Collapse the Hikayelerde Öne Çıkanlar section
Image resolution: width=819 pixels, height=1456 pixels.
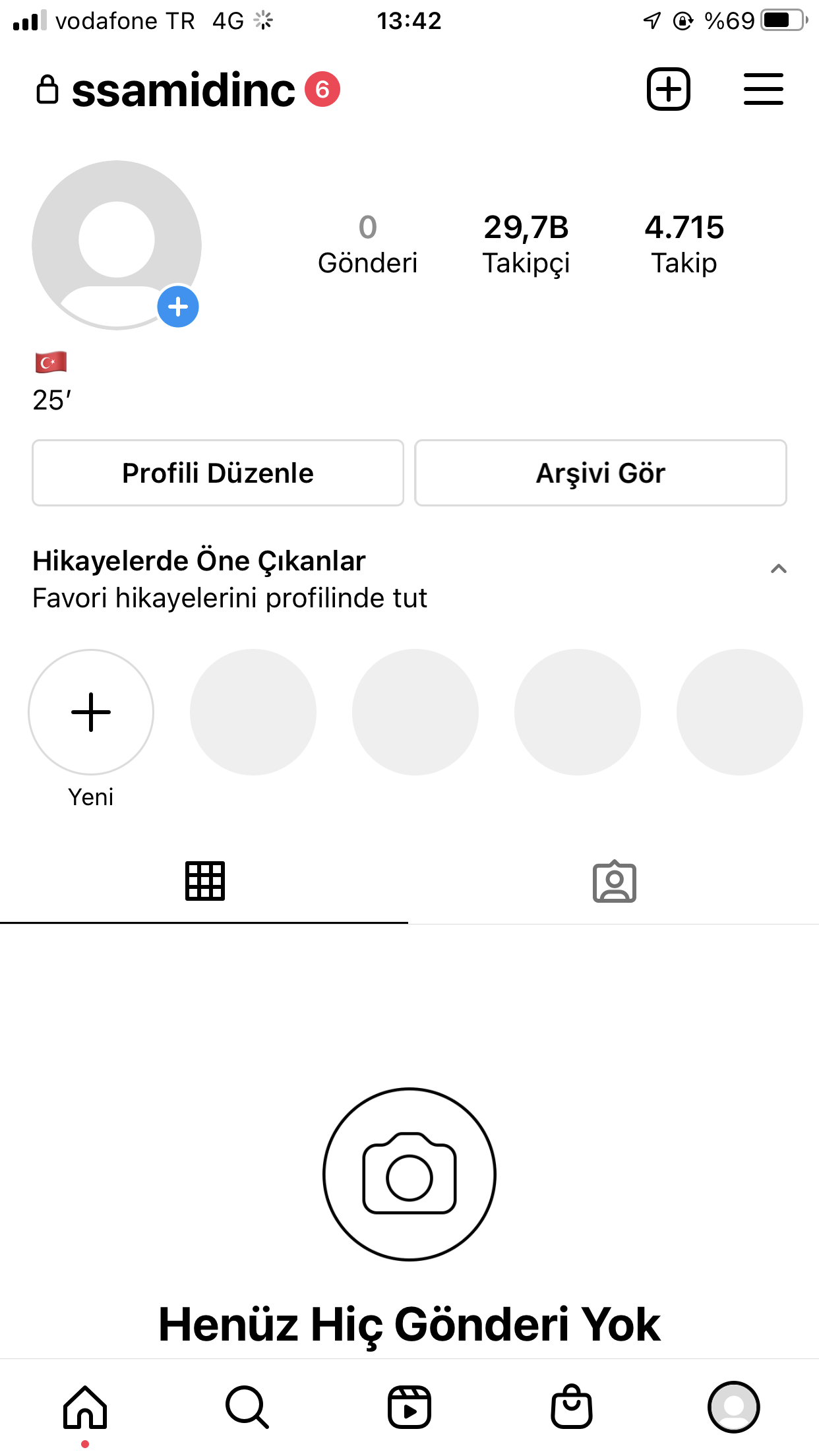point(779,569)
